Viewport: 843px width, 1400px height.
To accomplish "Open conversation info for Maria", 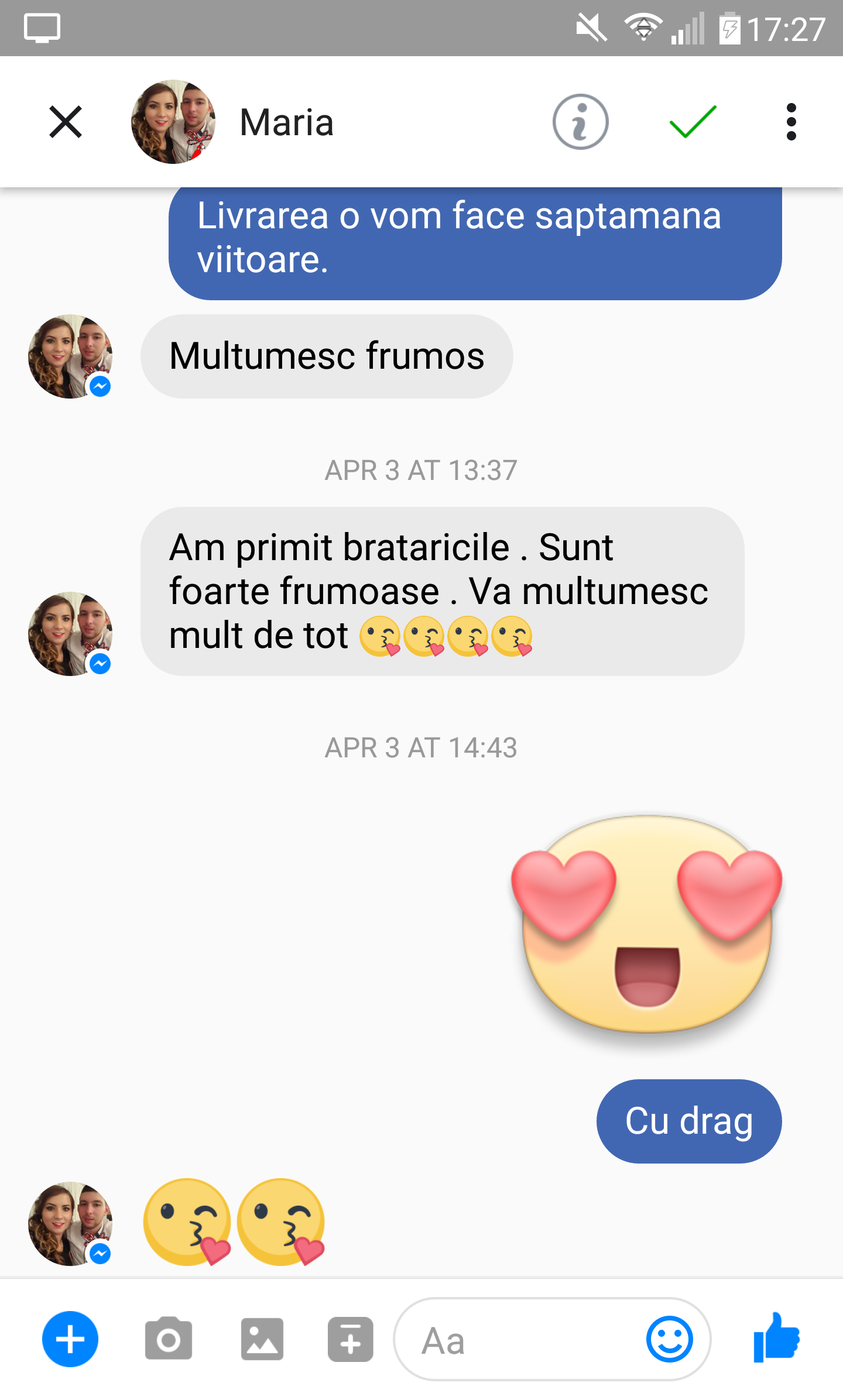I will [x=580, y=122].
